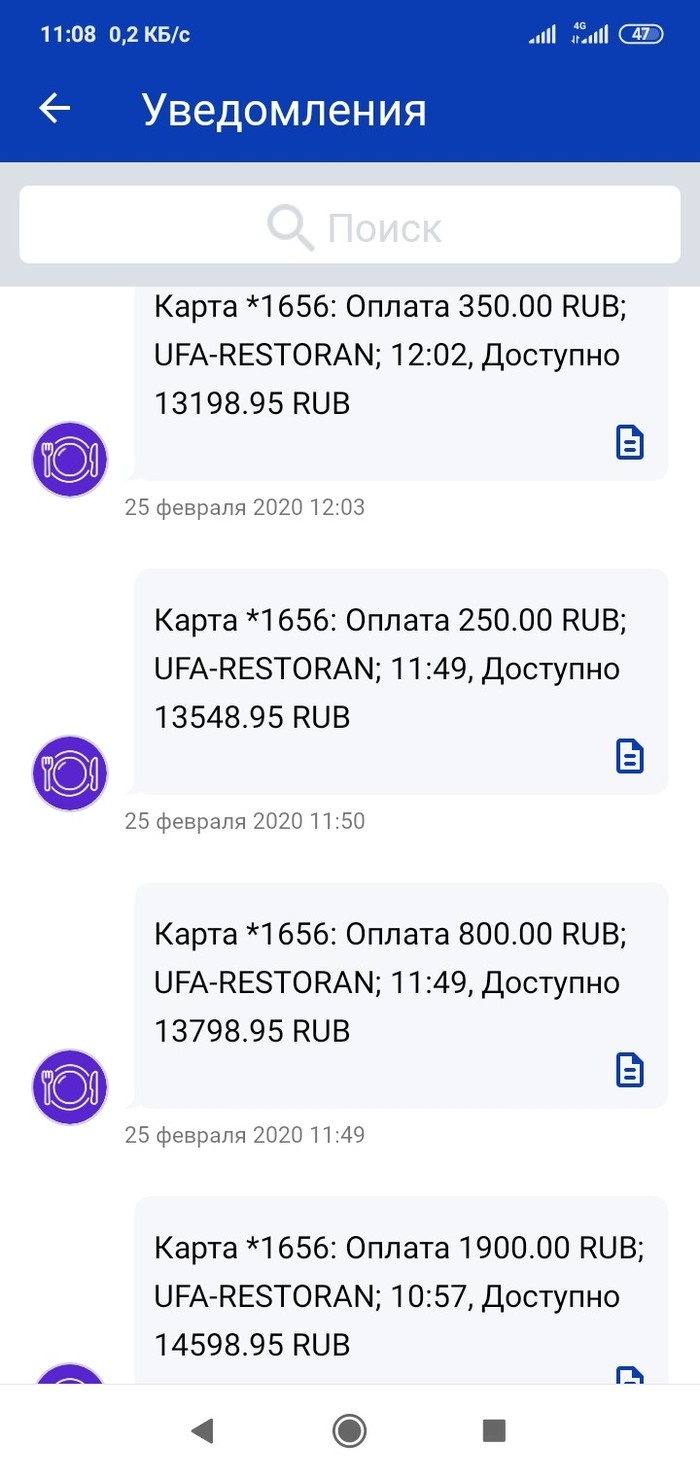The width and height of the screenshot is (700, 1477).
Task: Open receipt icon for the 800.00 RUB payment
Action: click(x=629, y=1070)
